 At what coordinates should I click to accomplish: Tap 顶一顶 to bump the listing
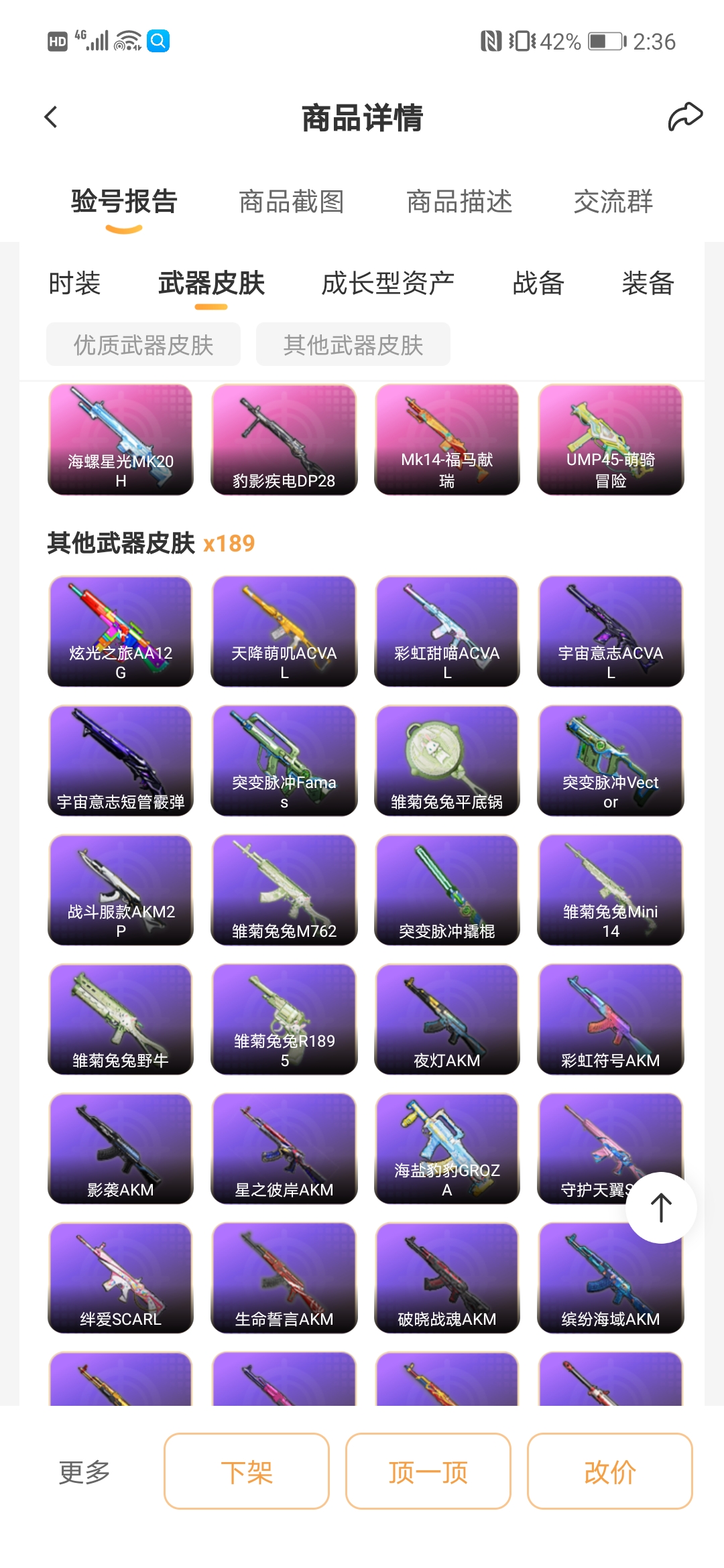428,1472
